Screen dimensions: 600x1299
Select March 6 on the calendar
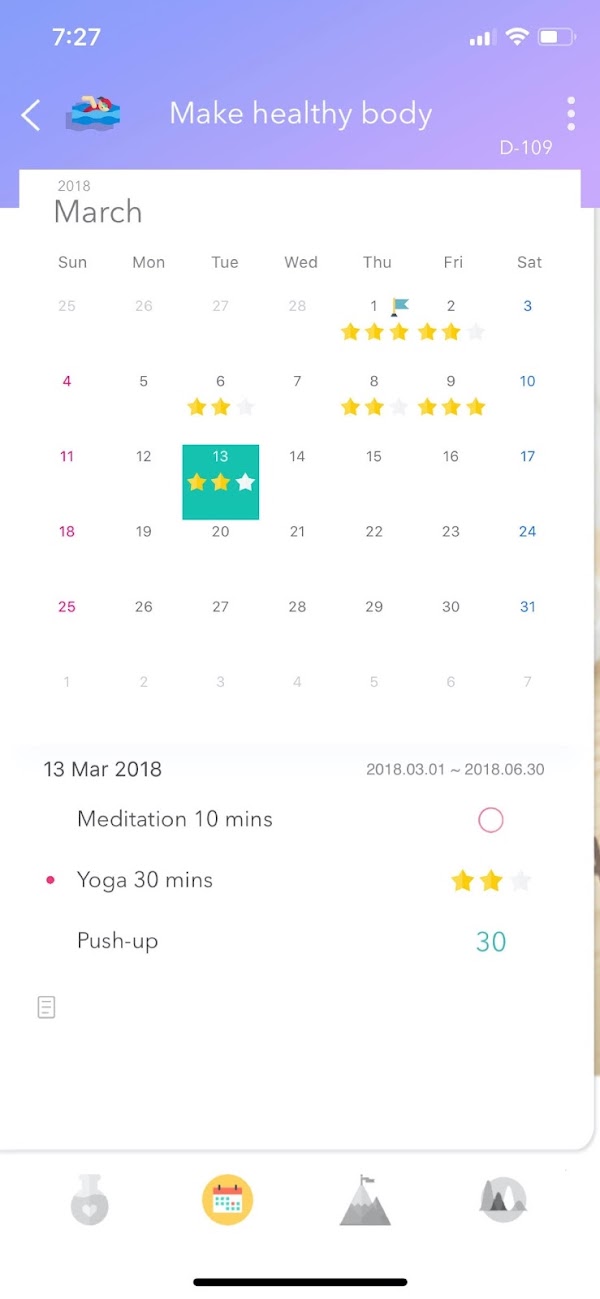(x=220, y=394)
